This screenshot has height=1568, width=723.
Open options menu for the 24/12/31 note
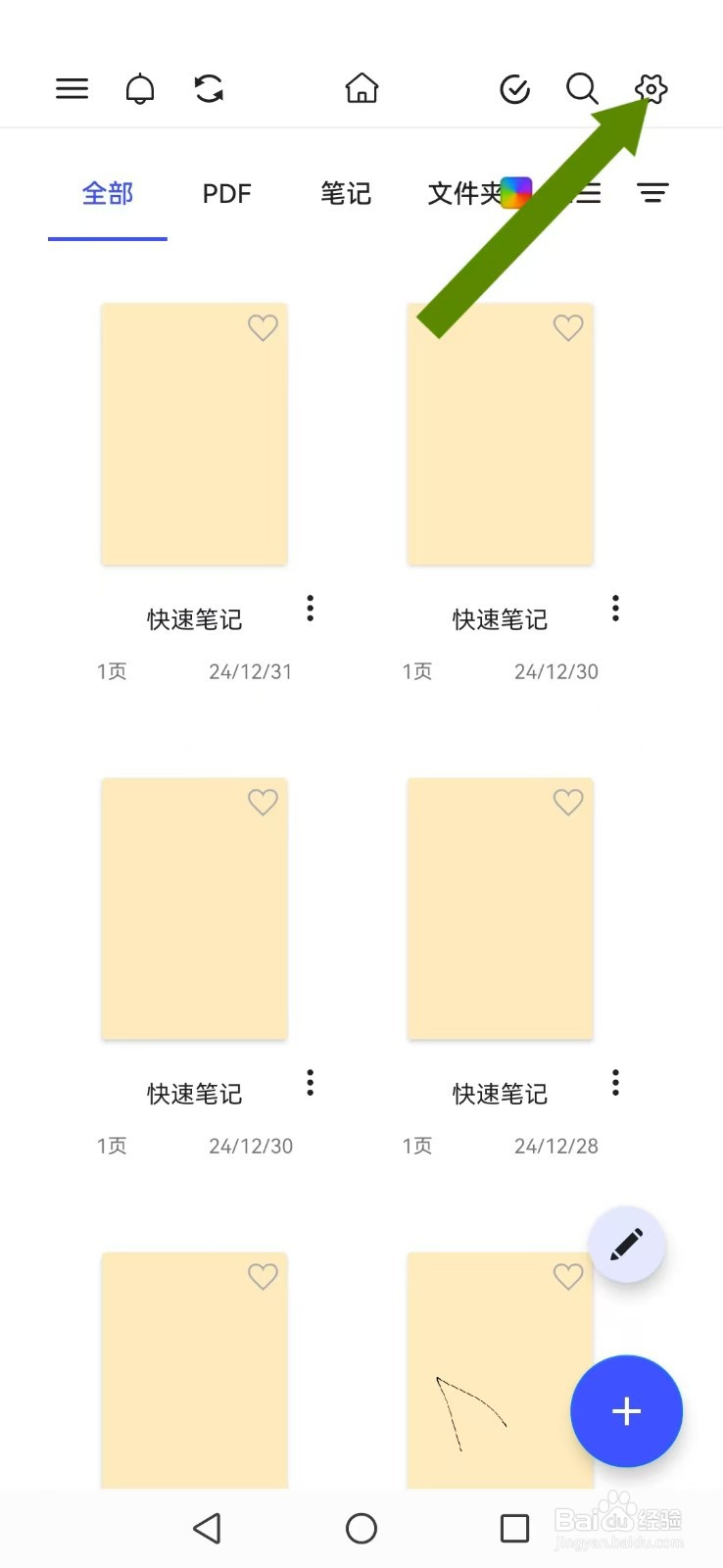(x=310, y=609)
